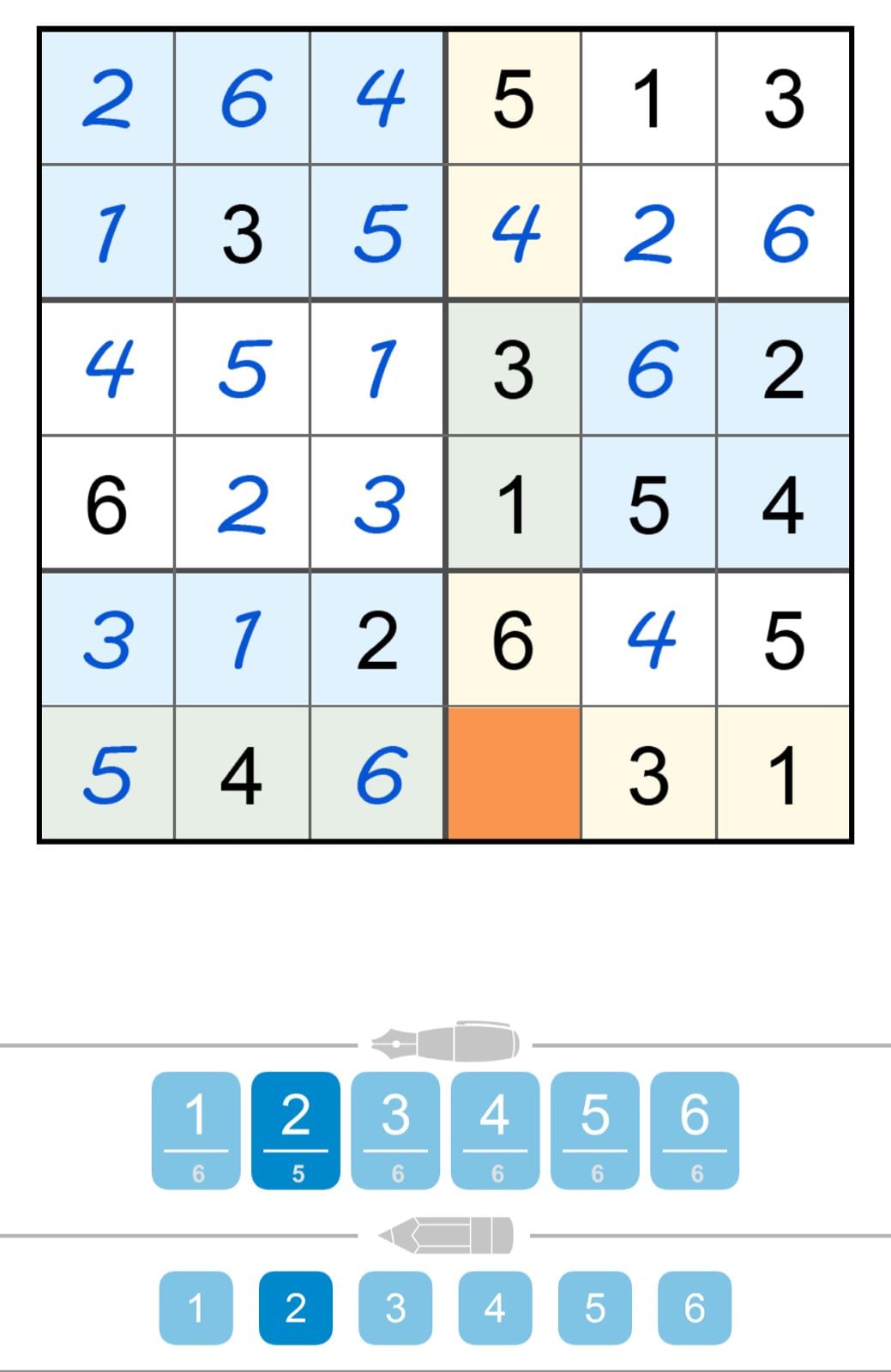Add pencil note 5
This screenshot has height=1372, width=891.
[594, 1308]
